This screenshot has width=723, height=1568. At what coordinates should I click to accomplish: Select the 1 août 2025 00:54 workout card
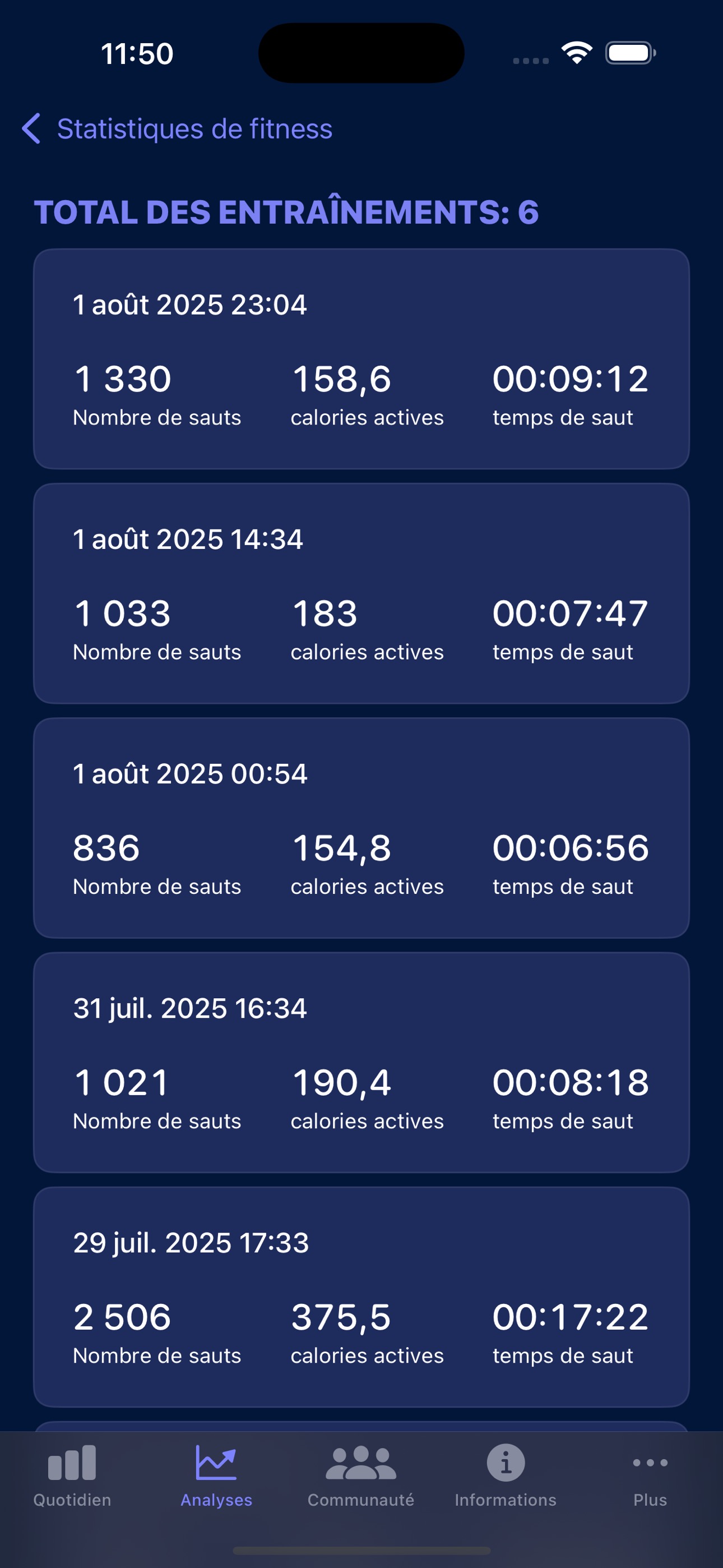point(361,827)
